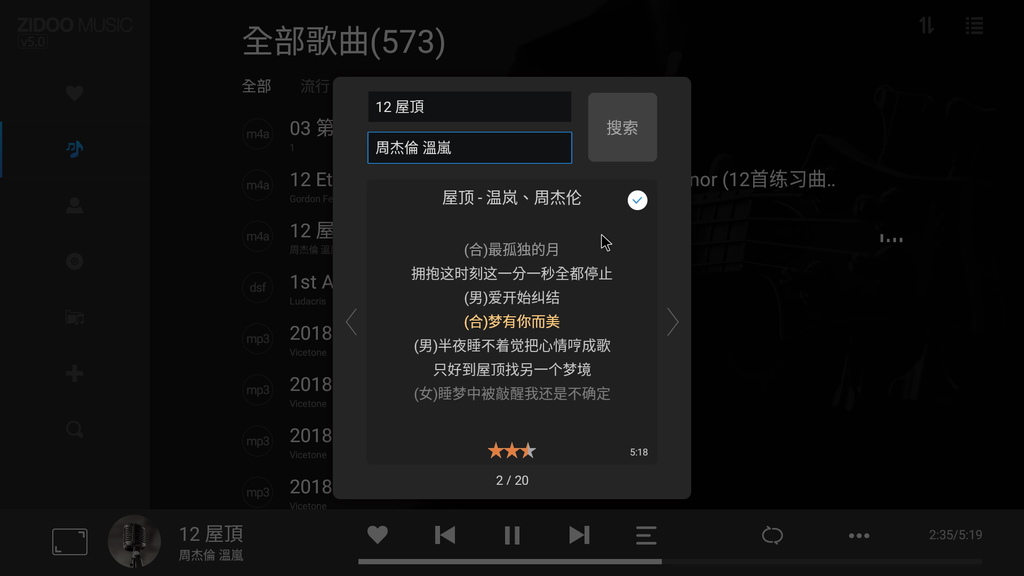Like the current song with heart icon
Screen dimensions: 1024x576
(x=377, y=535)
